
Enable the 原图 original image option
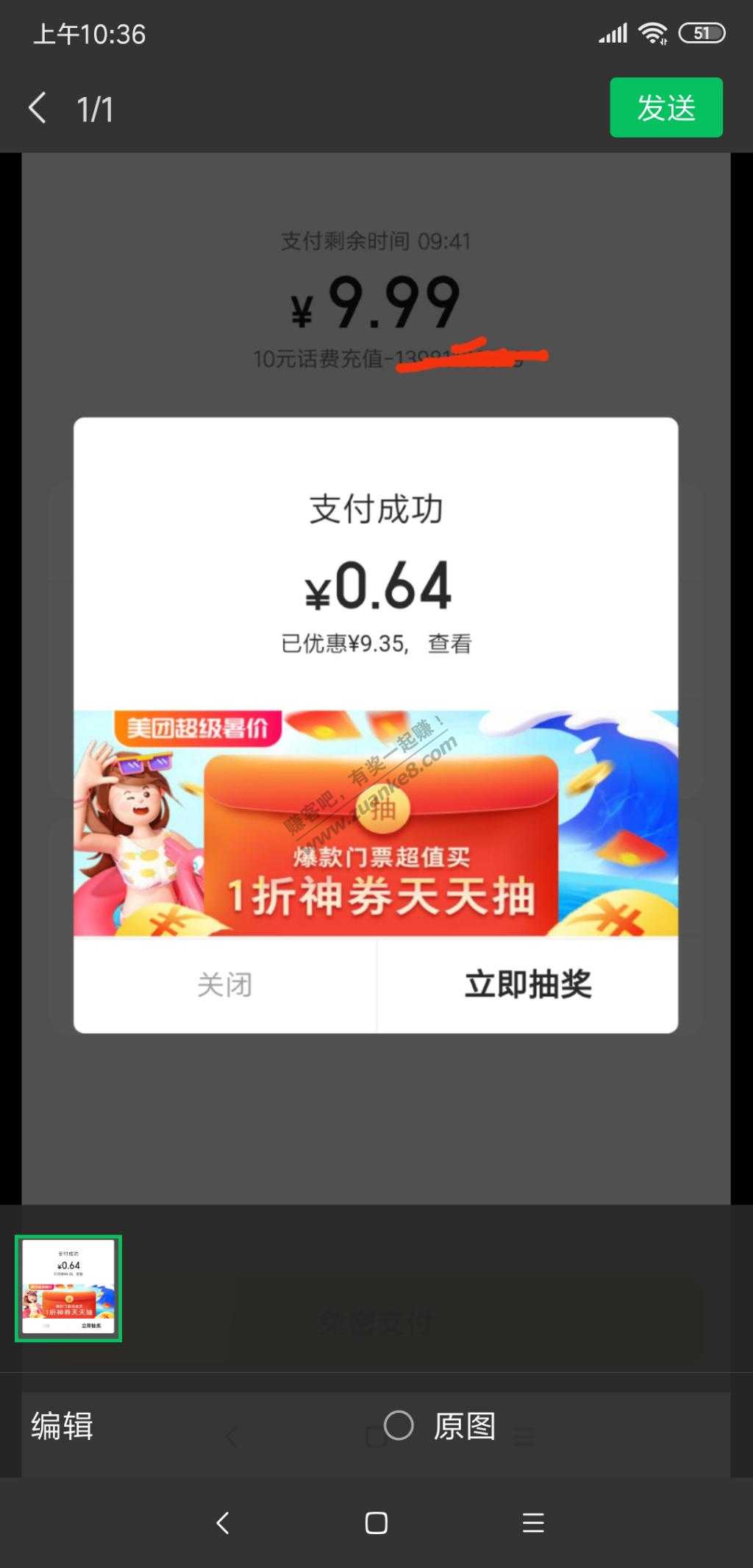coord(399,1425)
